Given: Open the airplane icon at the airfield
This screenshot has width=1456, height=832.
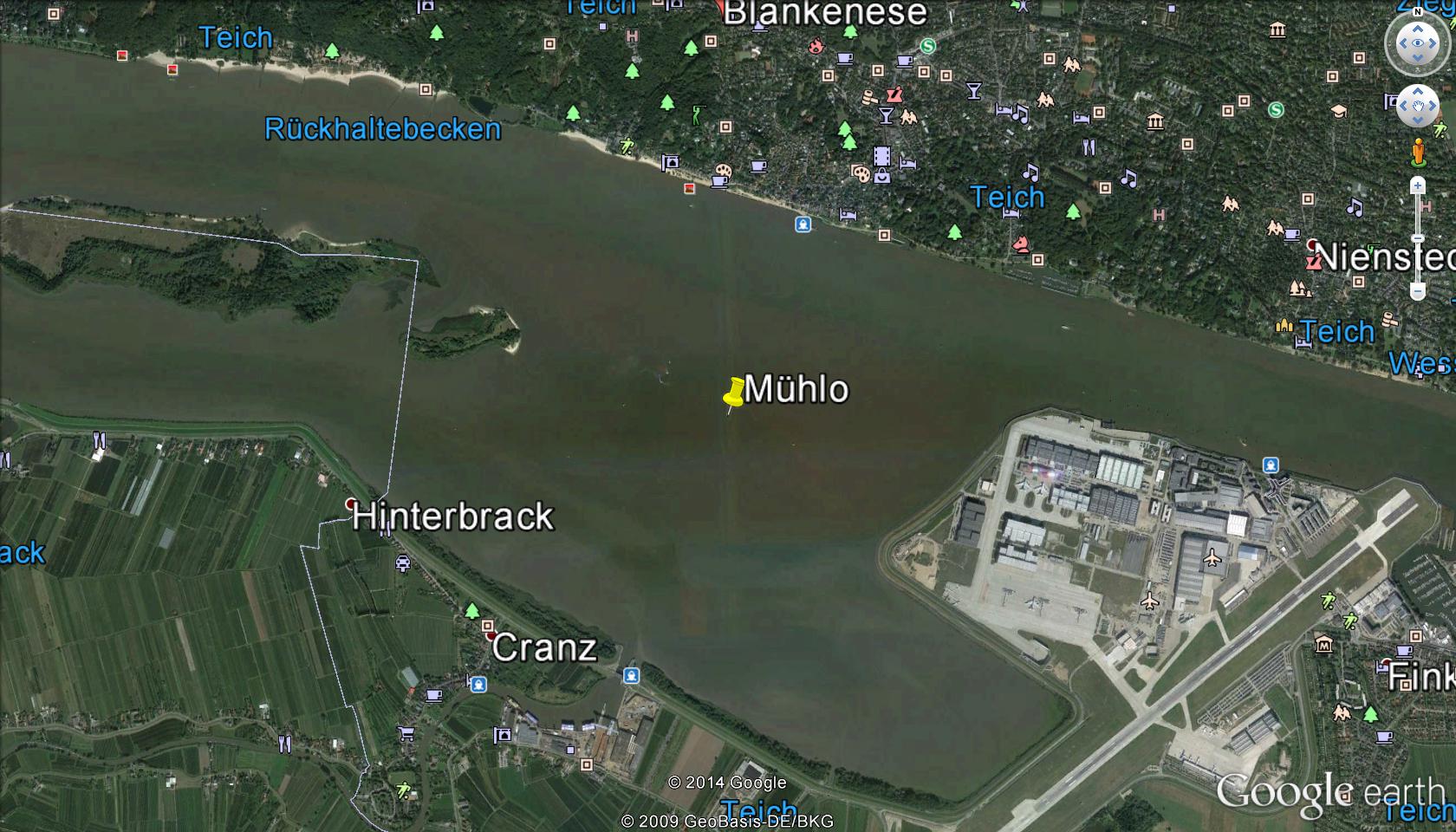Looking at the screenshot, I should click(x=1212, y=557).
